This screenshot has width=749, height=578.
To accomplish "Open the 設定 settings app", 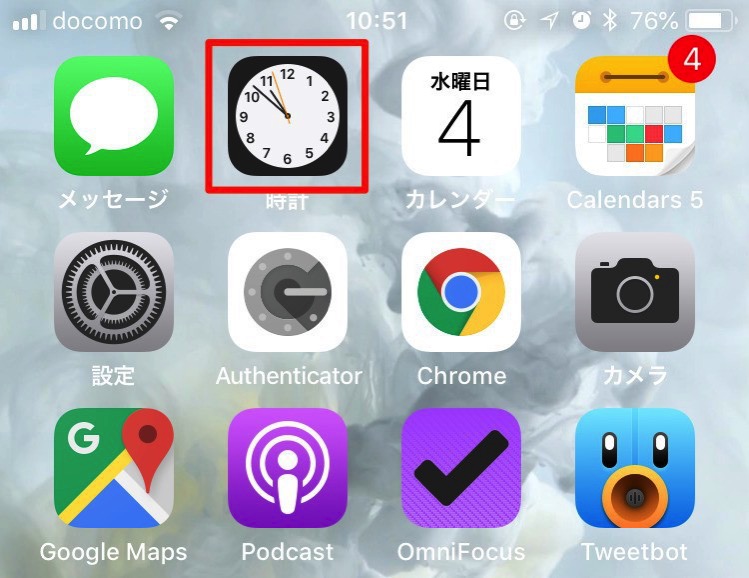I will (x=113, y=292).
